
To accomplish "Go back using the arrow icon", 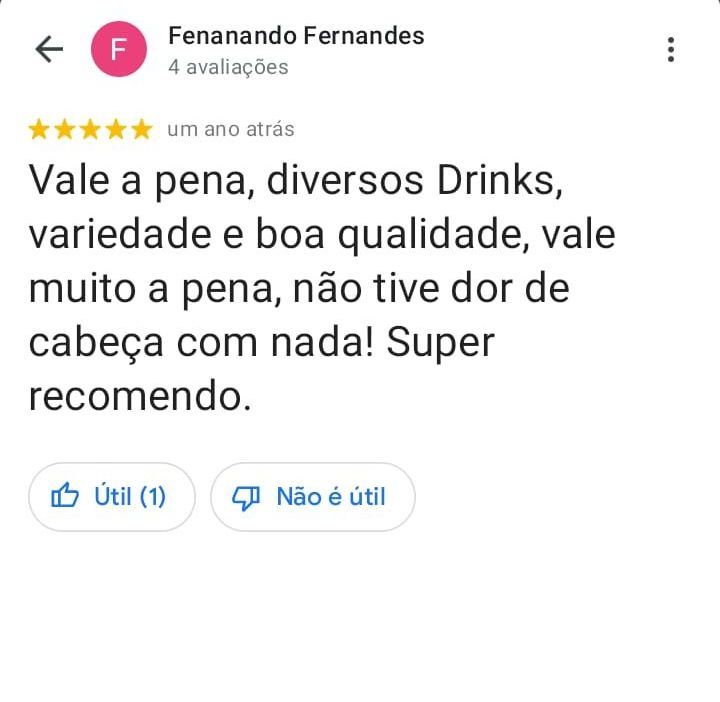I will pyautogui.click(x=49, y=49).
